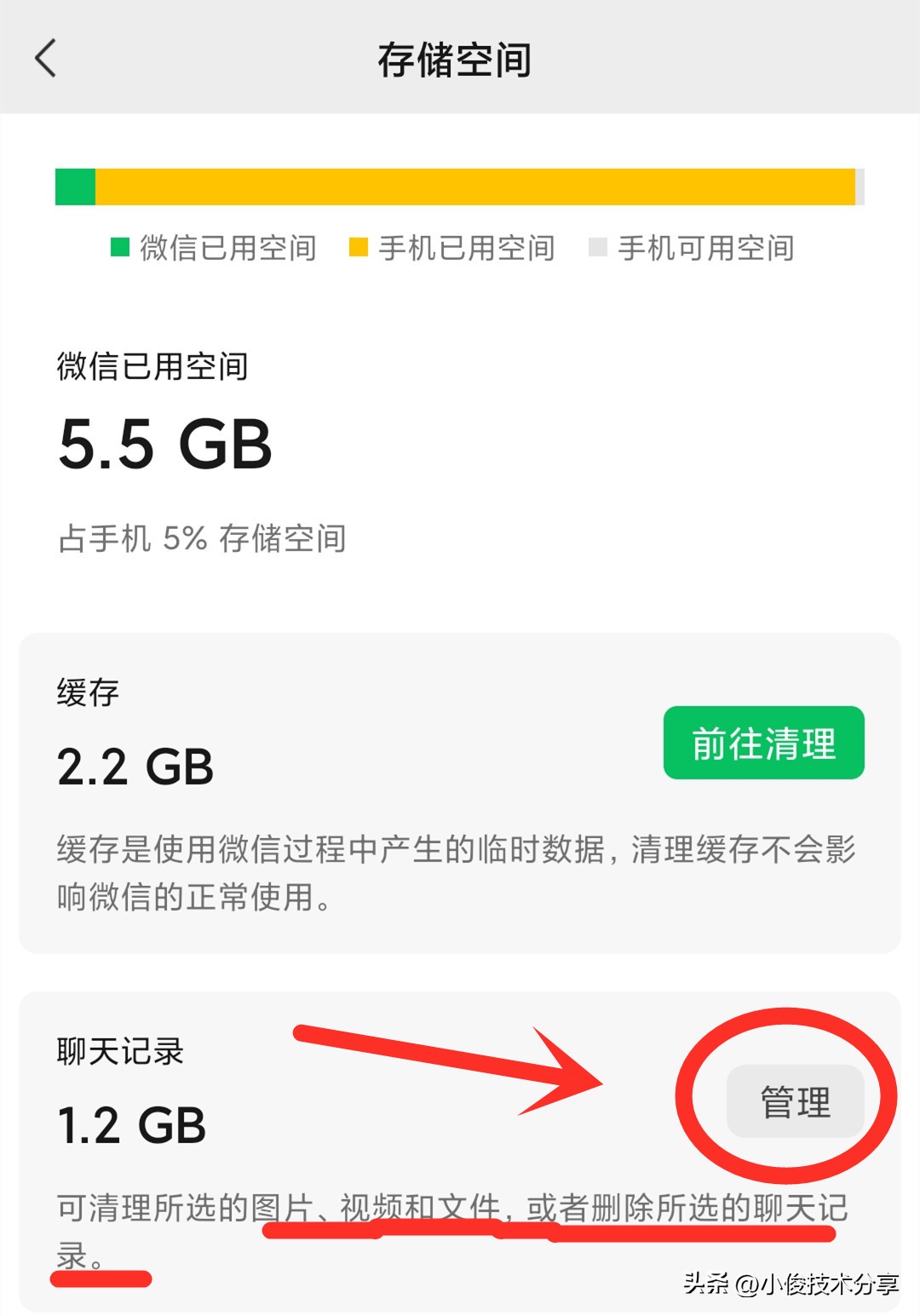Screen dimensions: 920x1316
Task: Tap 前往清理 to clear the cache
Action: click(763, 743)
